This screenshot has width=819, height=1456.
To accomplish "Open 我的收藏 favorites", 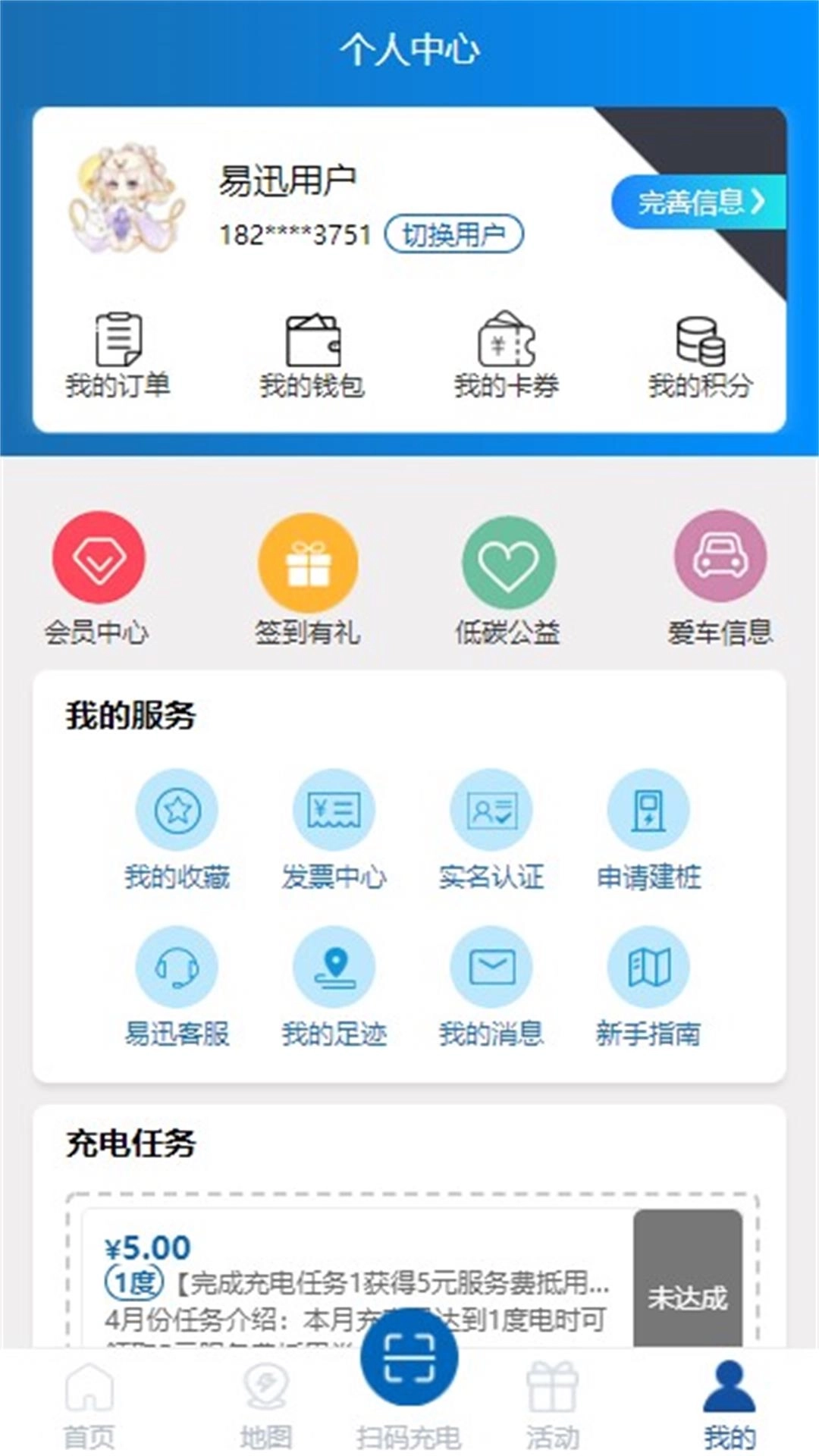I will point(178,810).
